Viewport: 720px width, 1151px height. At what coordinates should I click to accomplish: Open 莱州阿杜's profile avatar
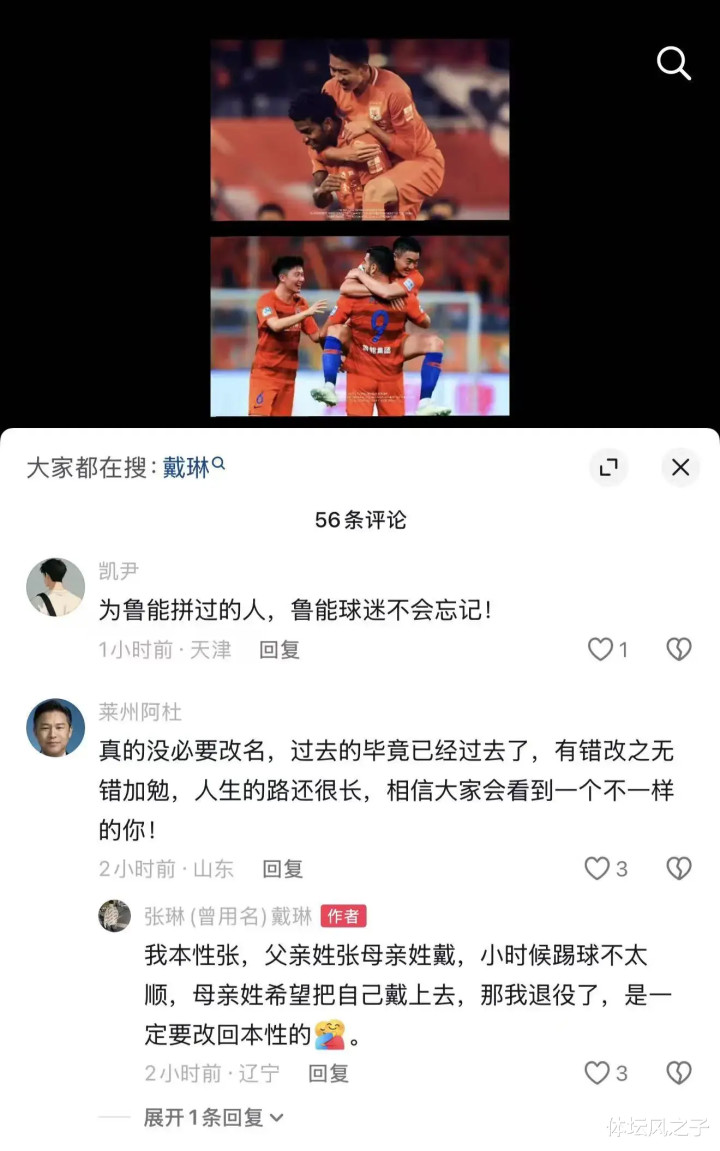[x=55, y=727]
